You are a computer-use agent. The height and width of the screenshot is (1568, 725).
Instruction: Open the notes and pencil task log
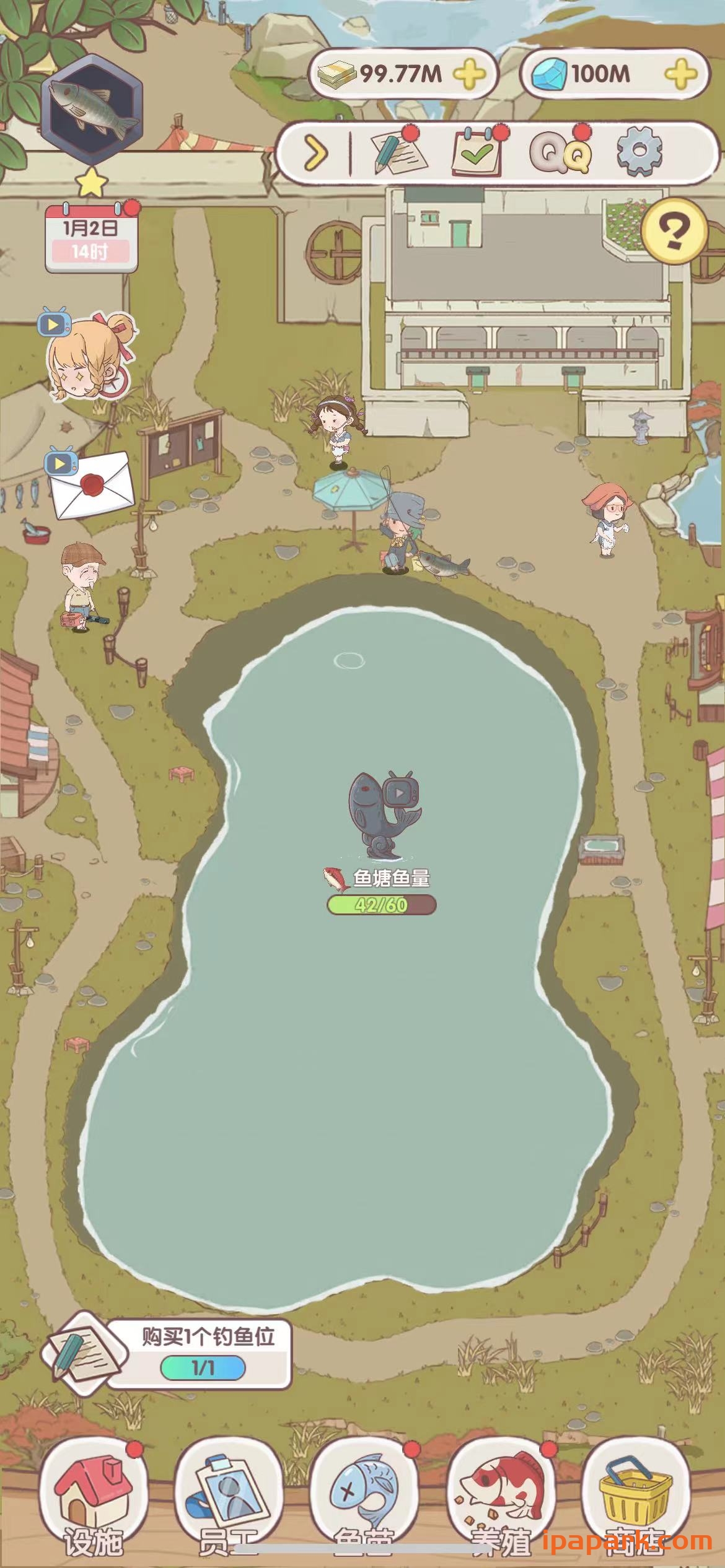click(x=398, y=151)
